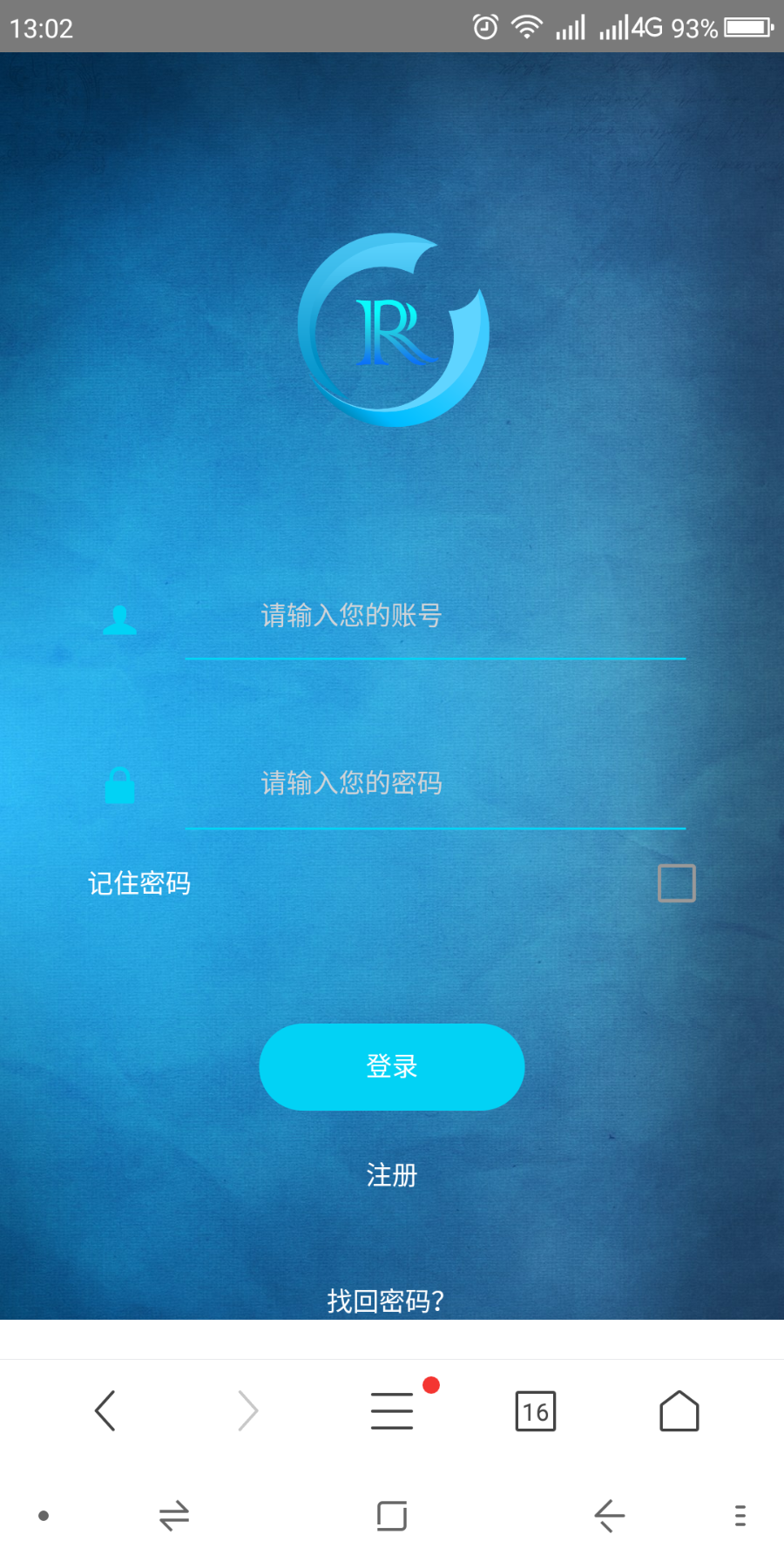
Task: Tap the account input field
Action: click(436, 617)
